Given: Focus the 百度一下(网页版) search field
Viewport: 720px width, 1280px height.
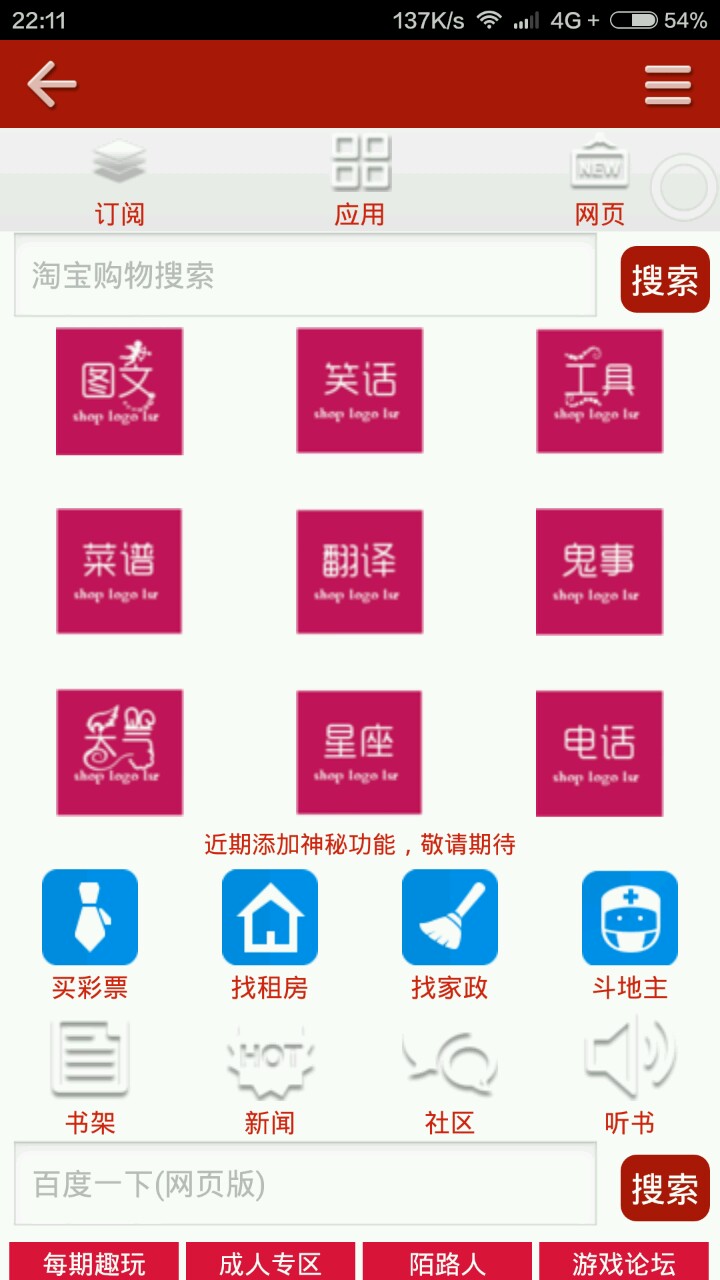Looking at the screenshot, I should pyautogui.click(x=305, y=1185).
